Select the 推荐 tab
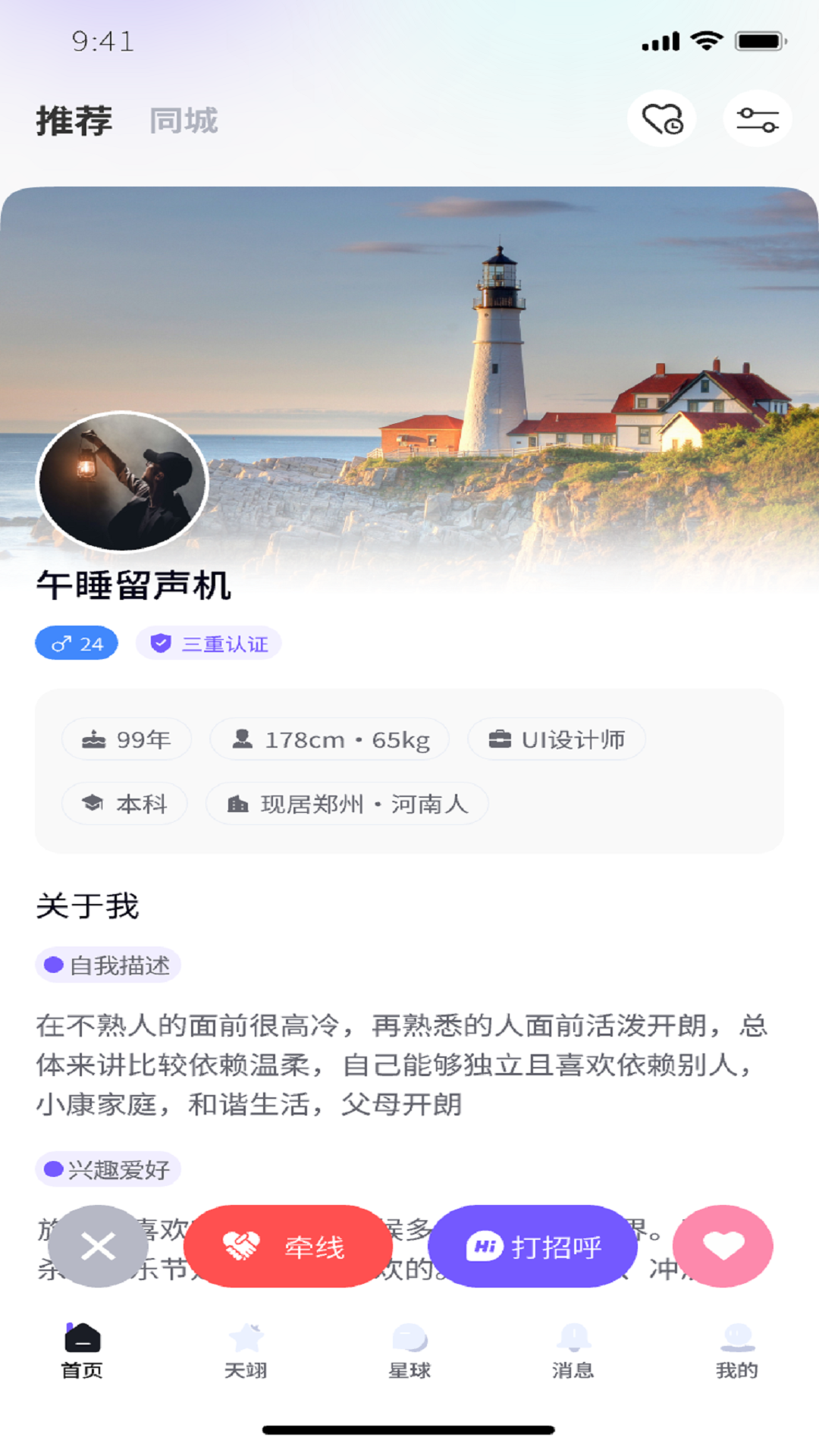The image size is (819, 1456). [74, 121]
